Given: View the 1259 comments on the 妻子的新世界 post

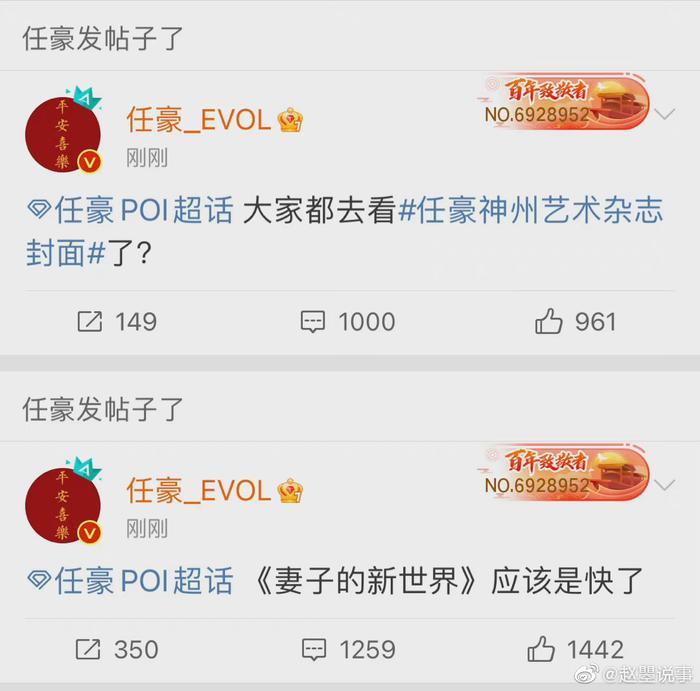Looking at the screenshot, I should click(348, 649).
